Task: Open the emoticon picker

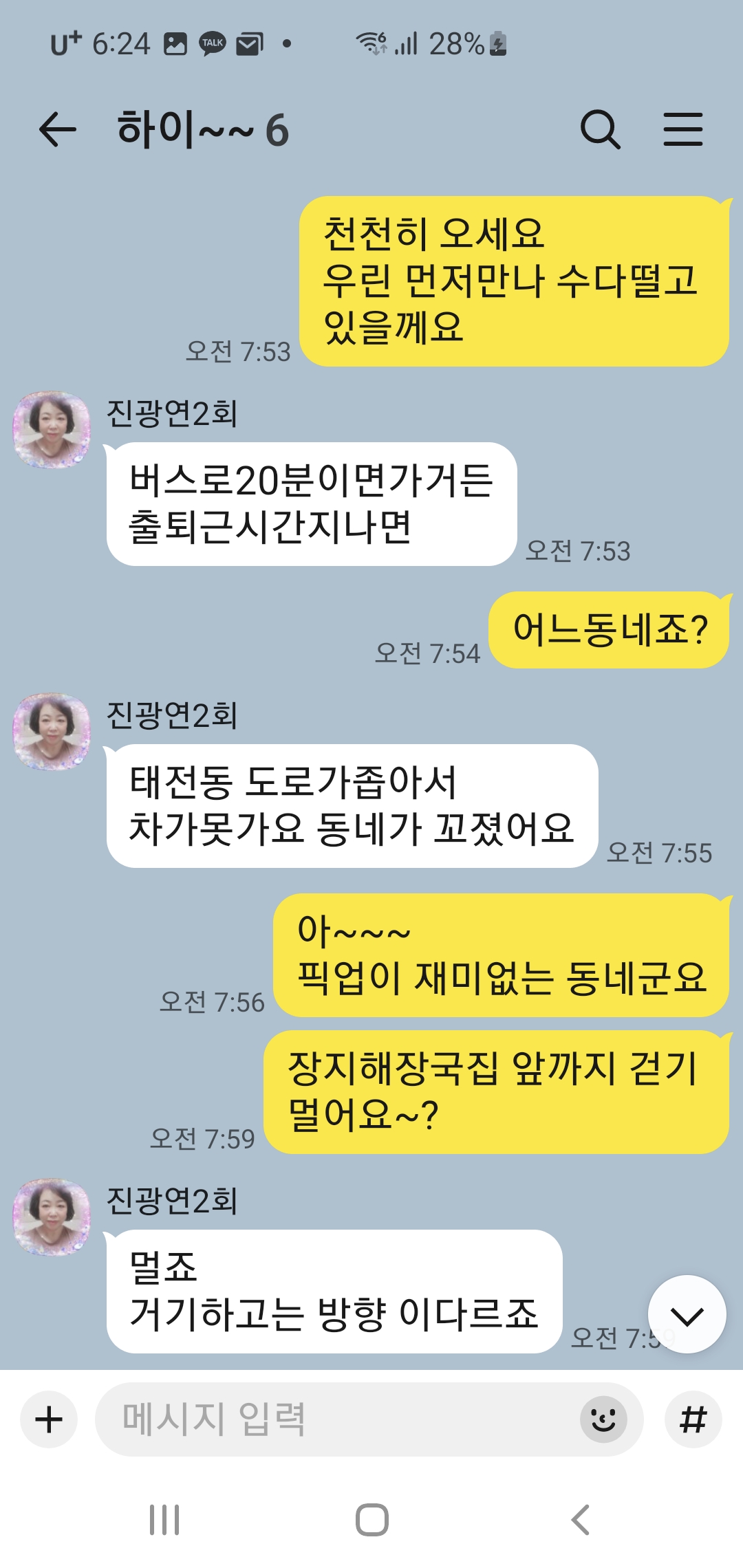Action: [x=603, y=1419]
